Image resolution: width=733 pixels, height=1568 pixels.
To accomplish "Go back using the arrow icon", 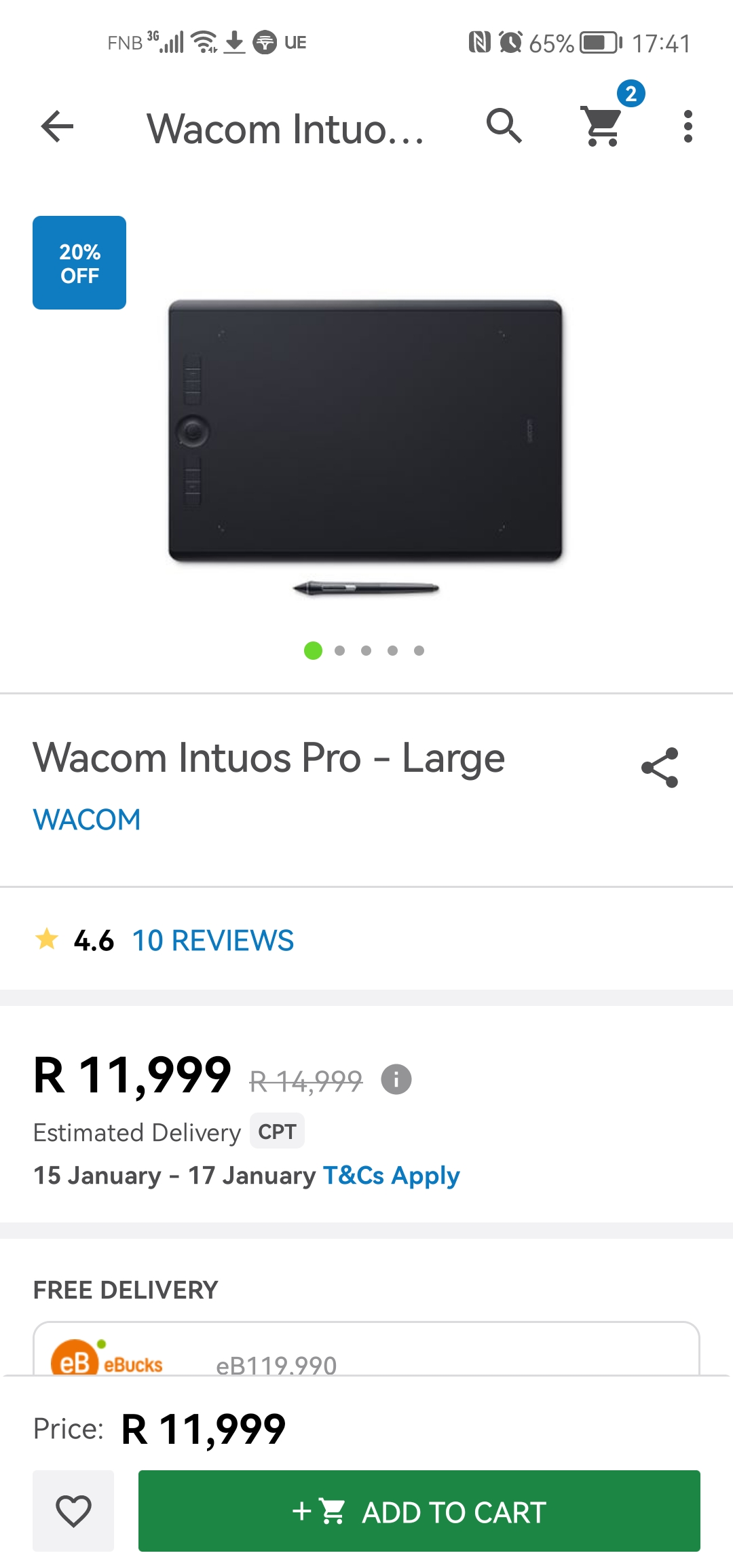I will click(x=57, y=126).
